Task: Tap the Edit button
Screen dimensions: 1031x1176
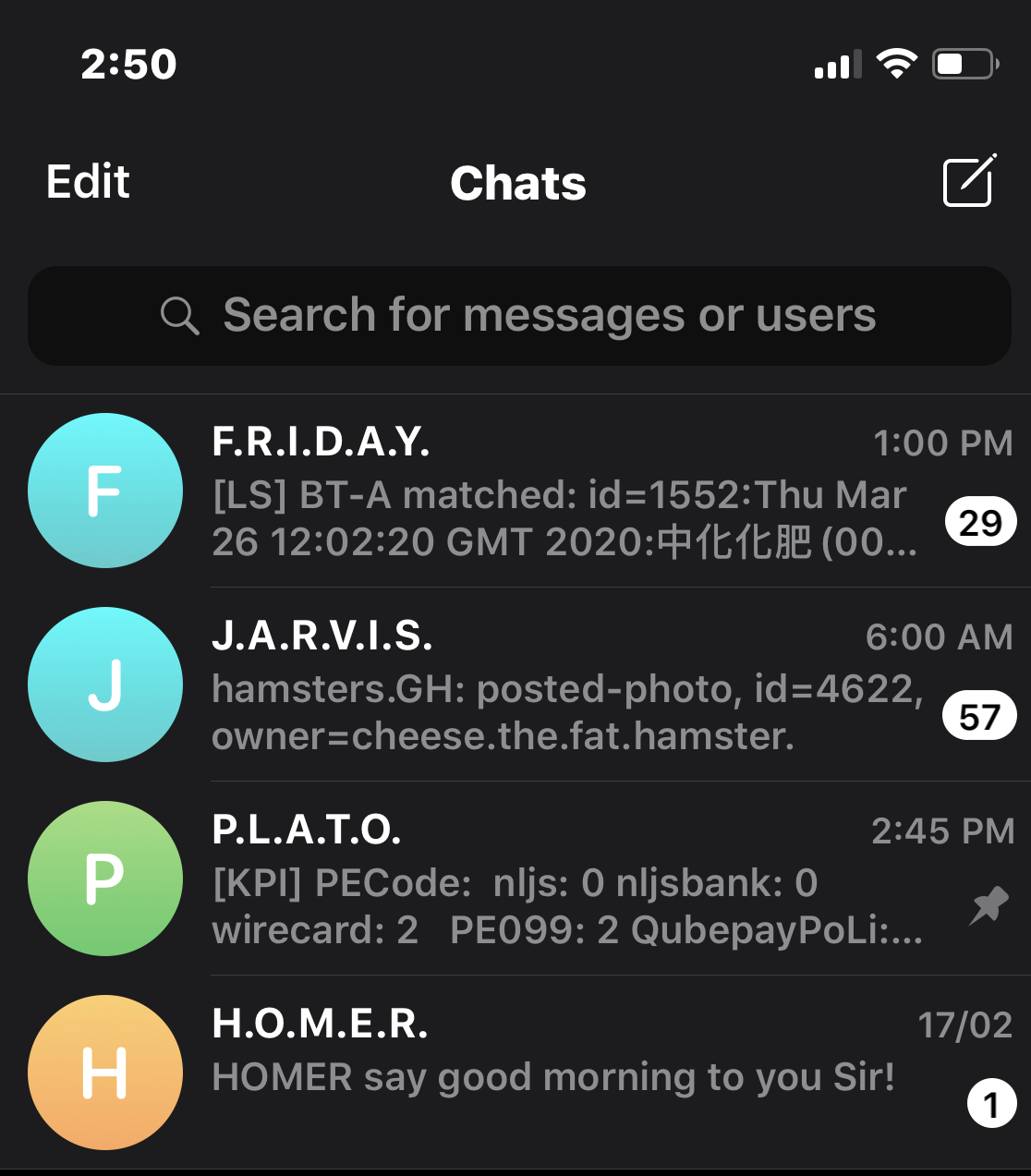Action: tap(88, 182)
